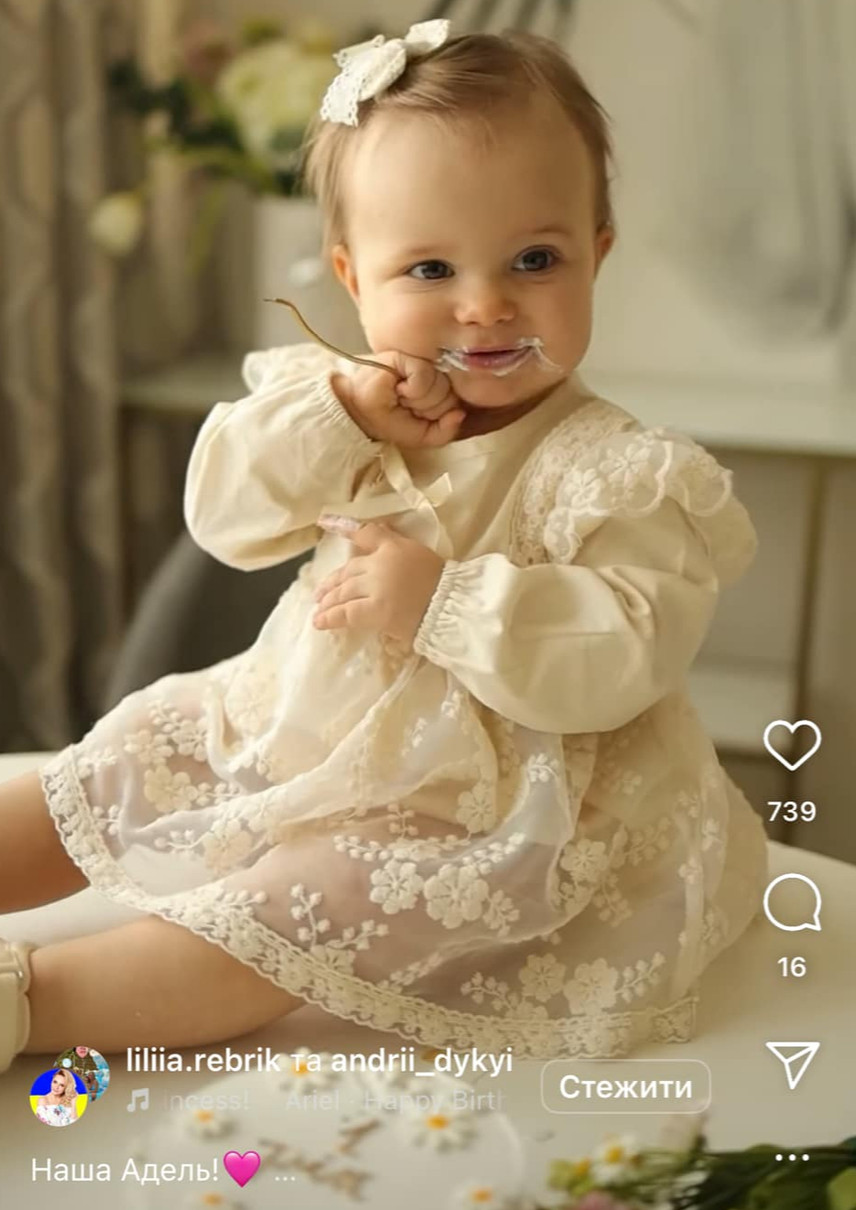Open the three-dot more options menu
Image resolution: width=856 pixels, height=1210 pixels.
pos(792,1158)
